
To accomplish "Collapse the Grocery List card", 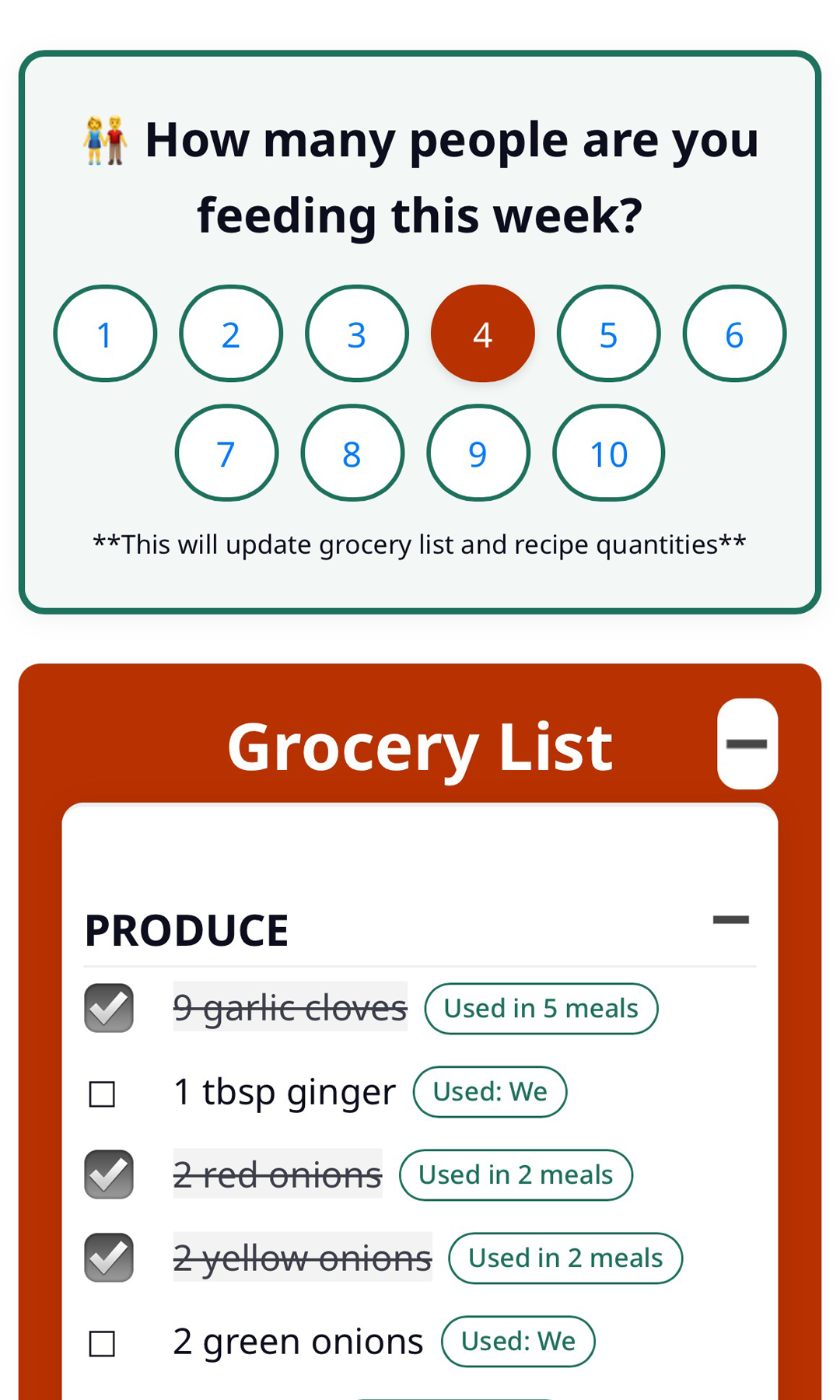I will (x=748, y=744).
